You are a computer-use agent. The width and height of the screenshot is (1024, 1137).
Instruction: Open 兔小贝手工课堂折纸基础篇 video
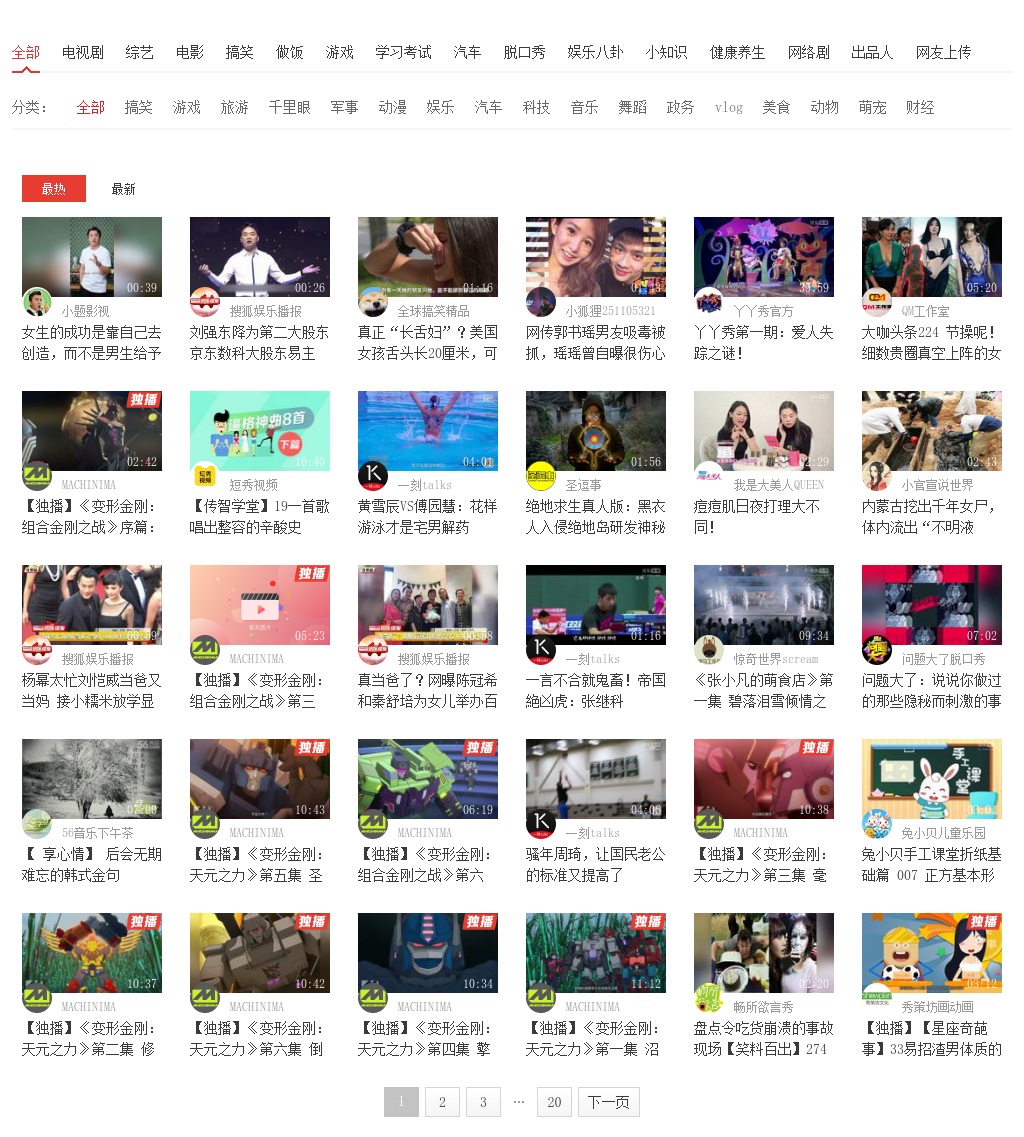931,778
